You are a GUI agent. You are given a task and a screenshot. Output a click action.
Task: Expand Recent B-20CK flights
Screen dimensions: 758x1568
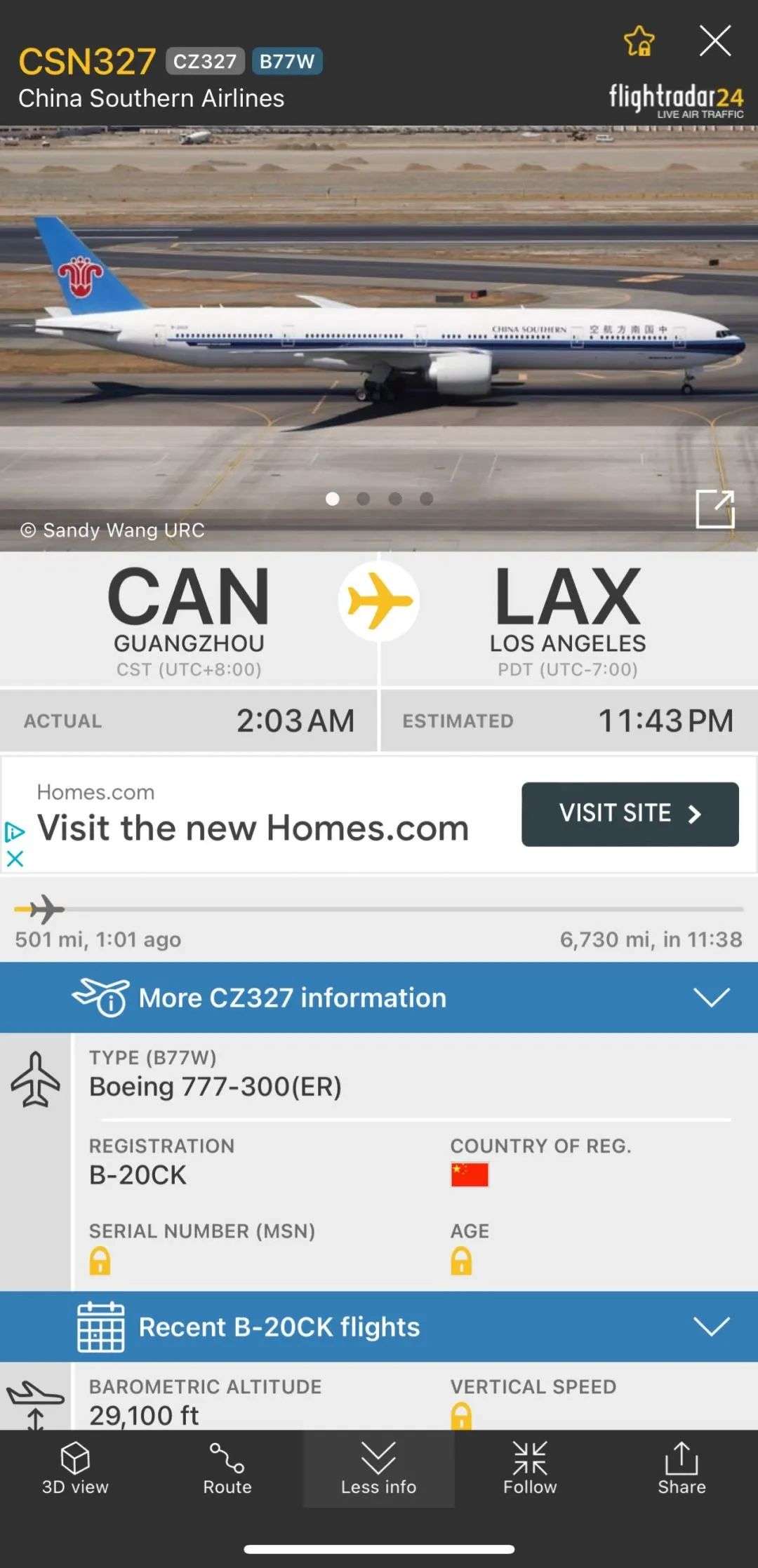click(379, 1327)
